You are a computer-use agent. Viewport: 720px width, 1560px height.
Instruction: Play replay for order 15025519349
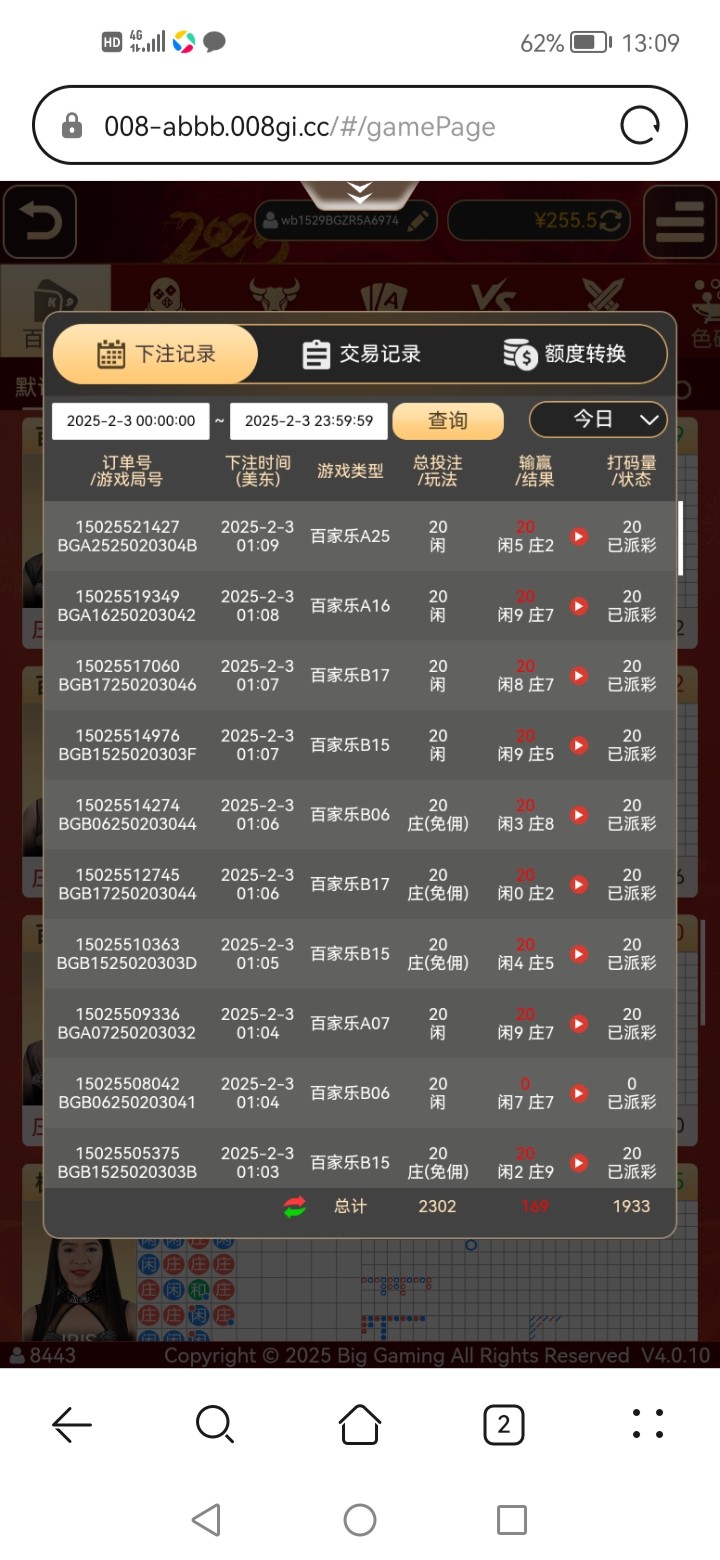(x=578, y=606)
